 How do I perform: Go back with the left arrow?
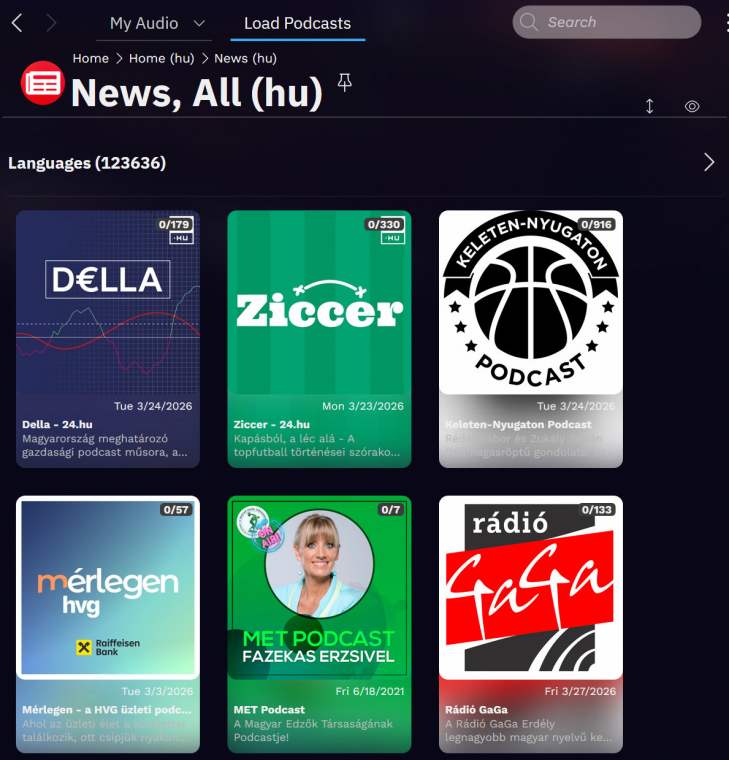click(x=17, y=23)
